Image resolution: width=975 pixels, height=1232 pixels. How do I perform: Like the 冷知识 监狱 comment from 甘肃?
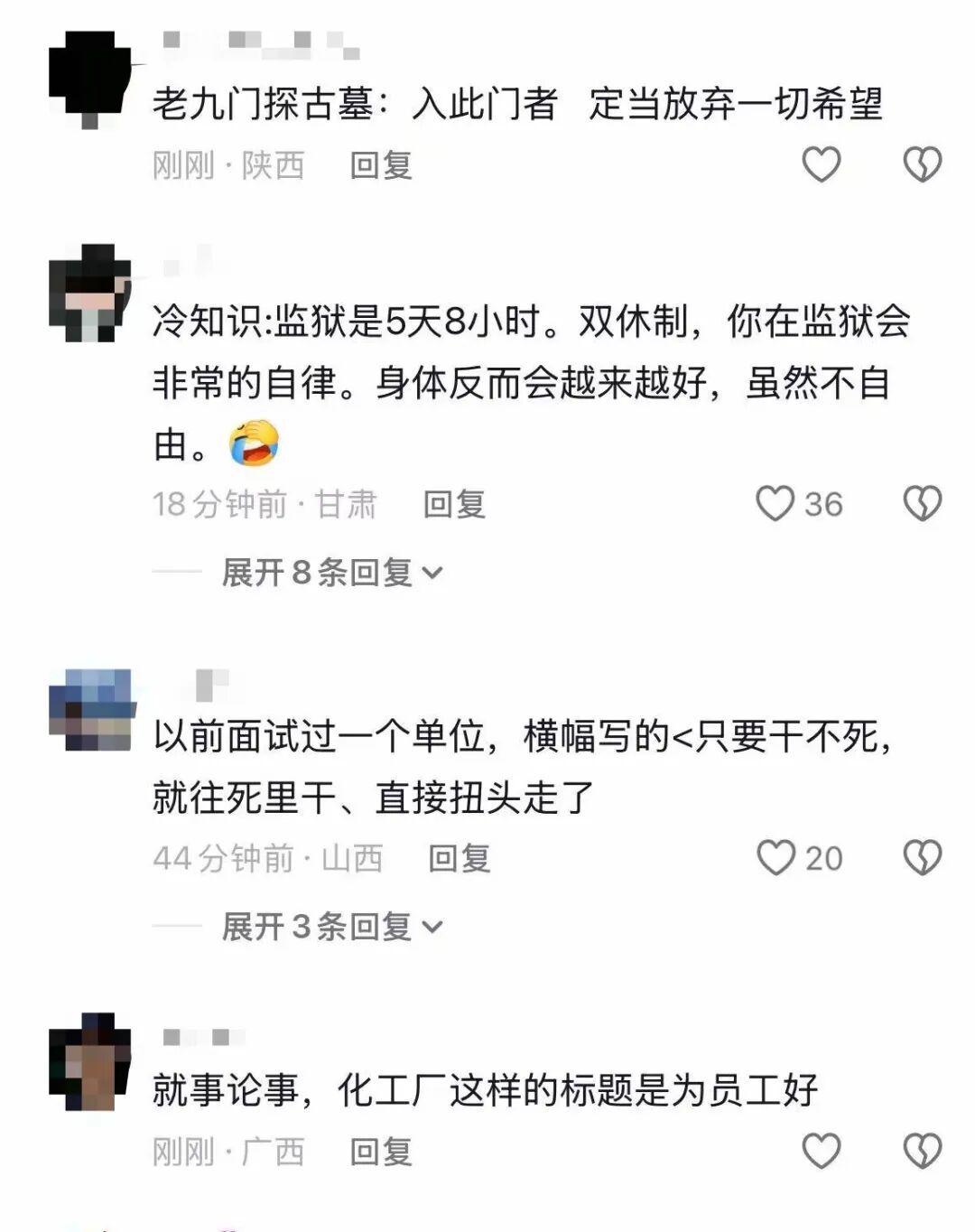pyautogui.click(x=775, y=504)
